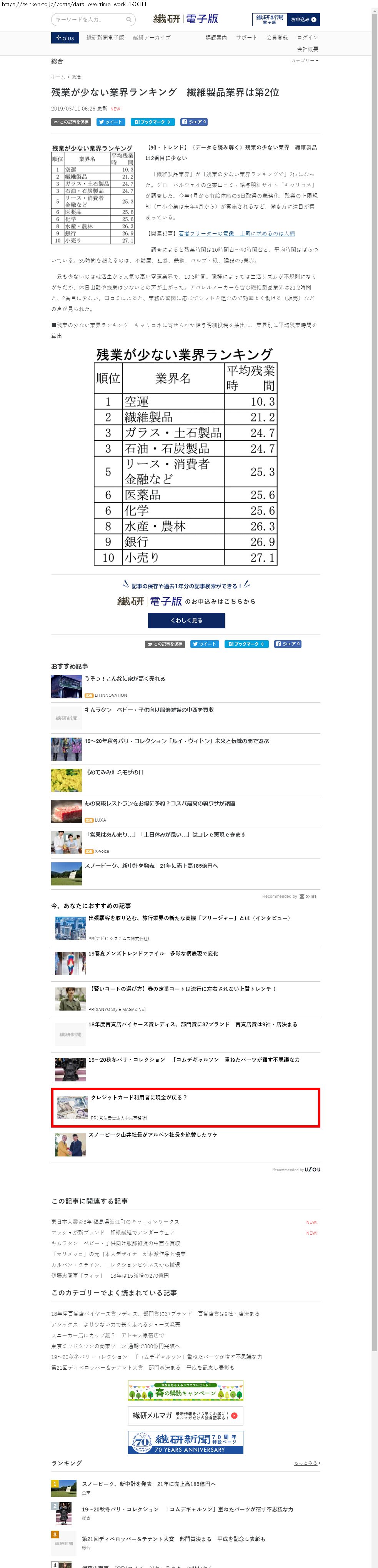The height and width of the screenshot is (1568, 378).
Task: Open the 繊研メルマガ banner
Action: [x=185, y=1416]
